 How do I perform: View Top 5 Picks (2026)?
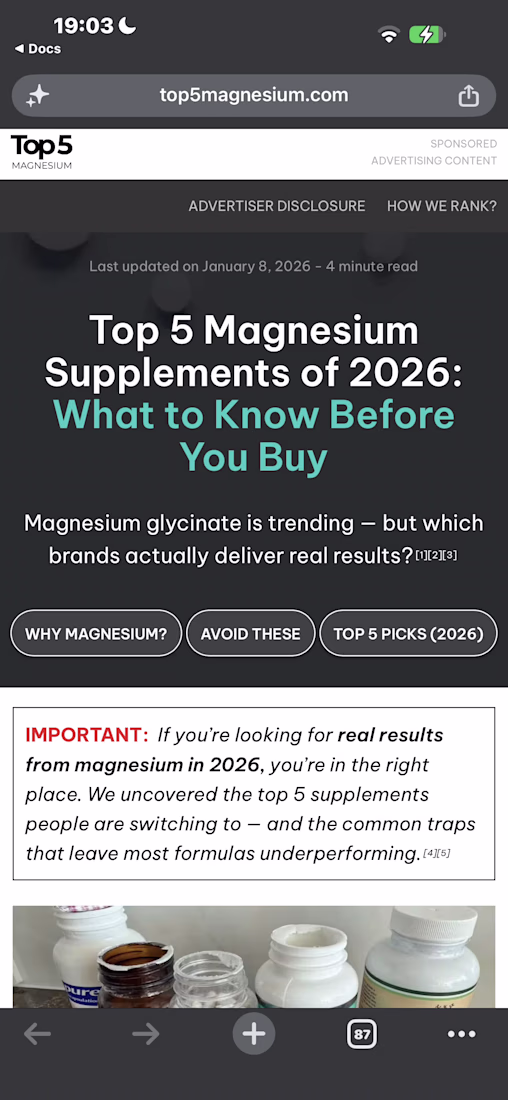coord(408,633)
